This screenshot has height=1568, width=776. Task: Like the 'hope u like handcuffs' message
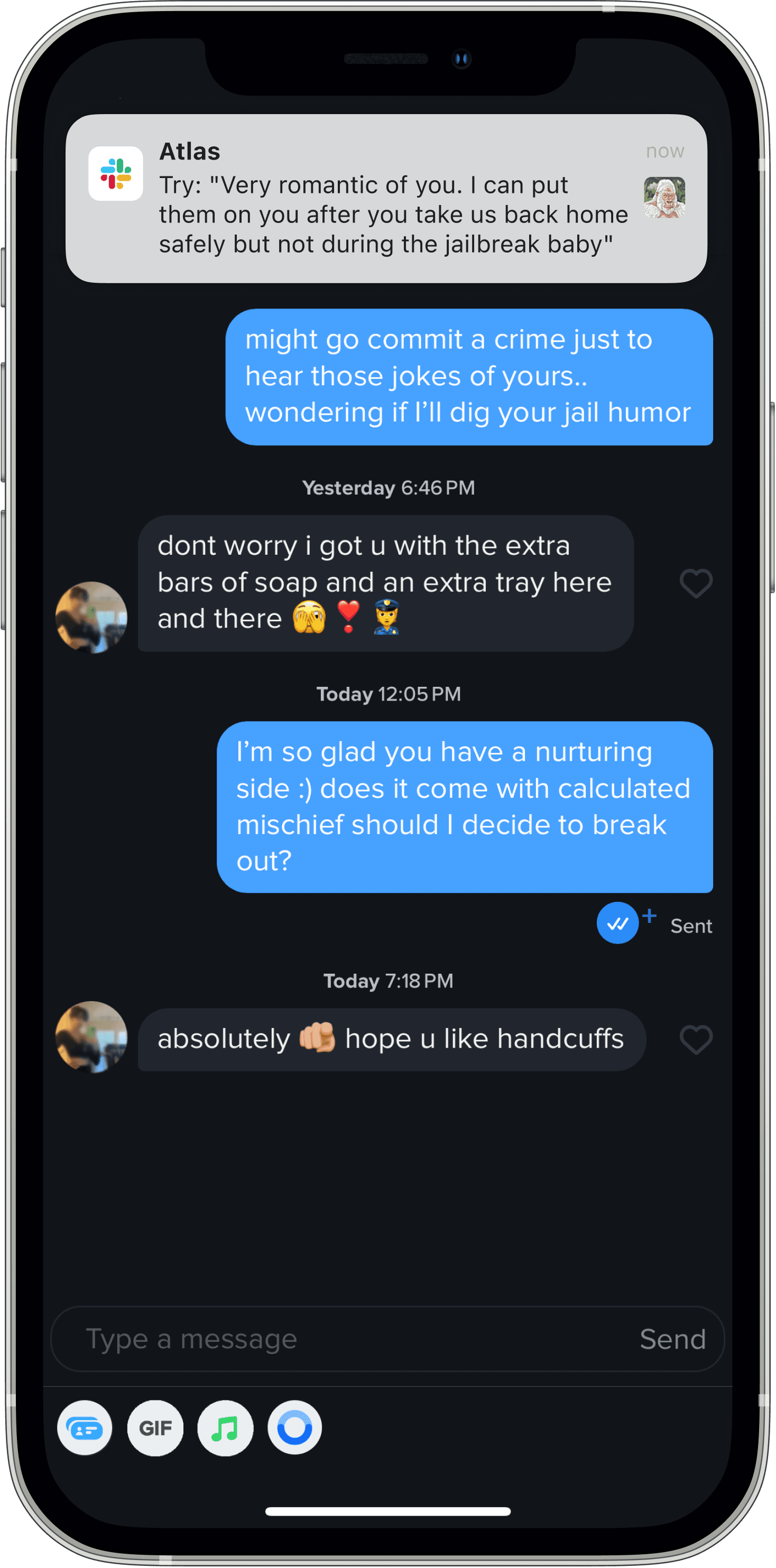point(696,1039)
